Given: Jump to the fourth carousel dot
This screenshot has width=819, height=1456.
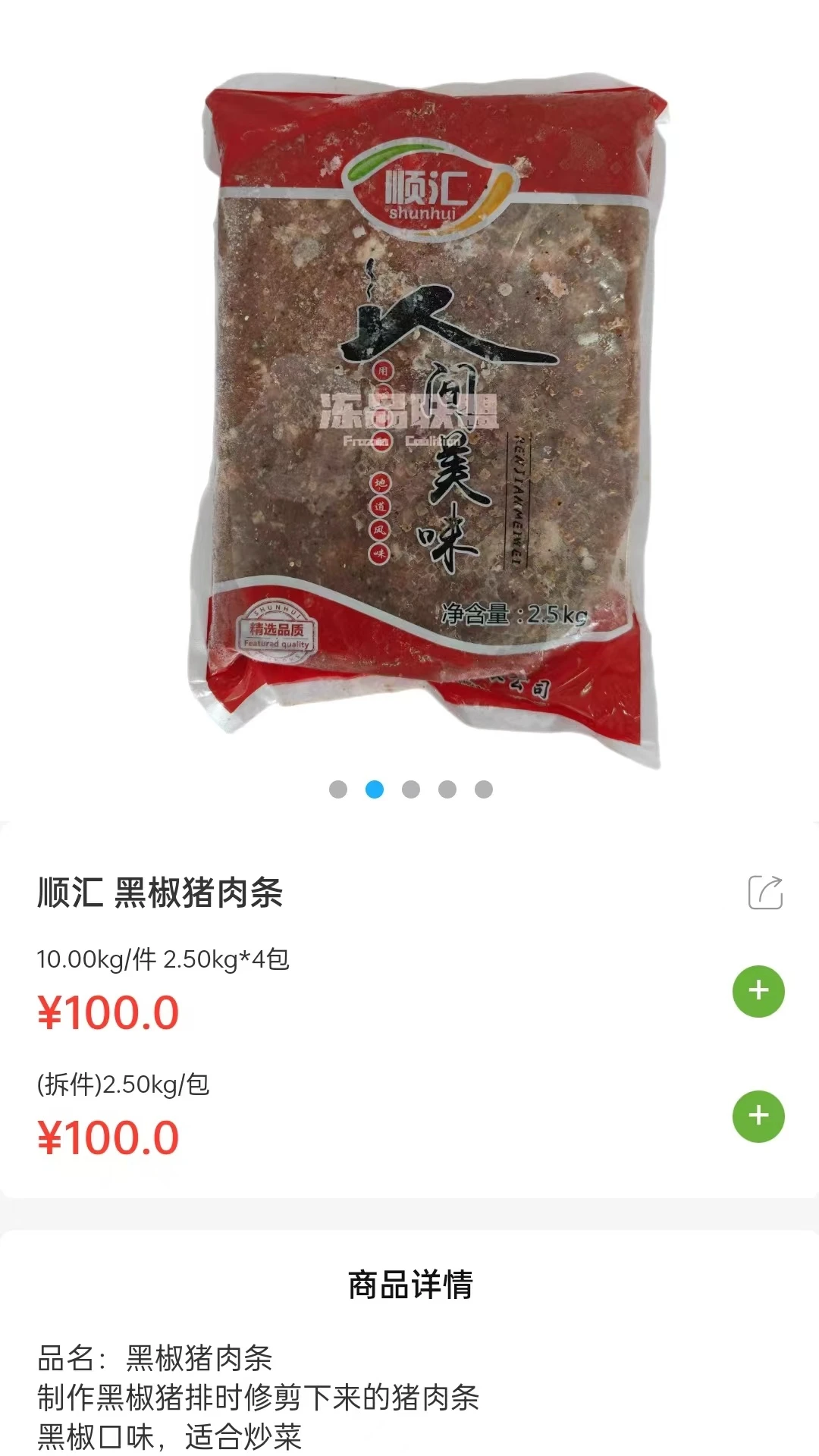Looking at the screenshot, I should coord(446,789).
